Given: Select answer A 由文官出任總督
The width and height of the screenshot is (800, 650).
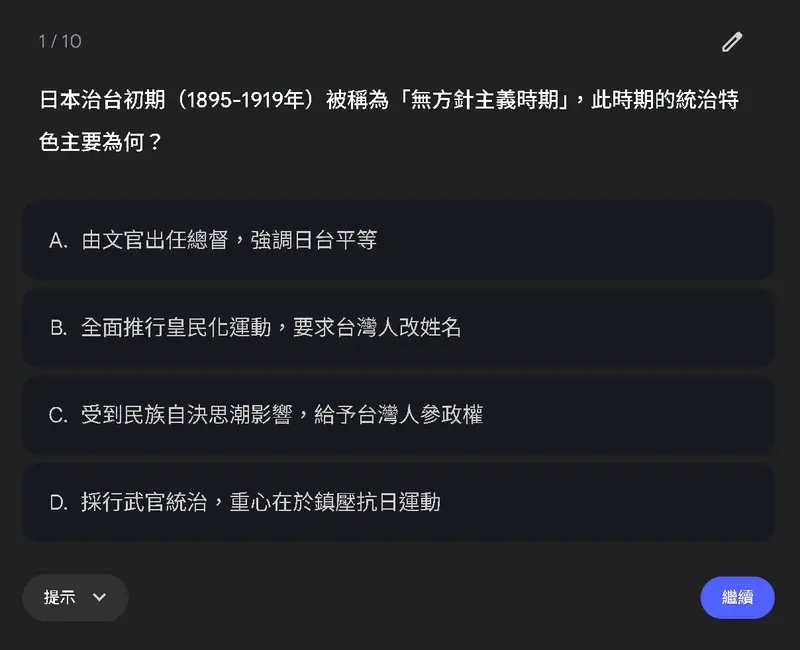Looking at the screenshot, I should [x=398, y=240].
